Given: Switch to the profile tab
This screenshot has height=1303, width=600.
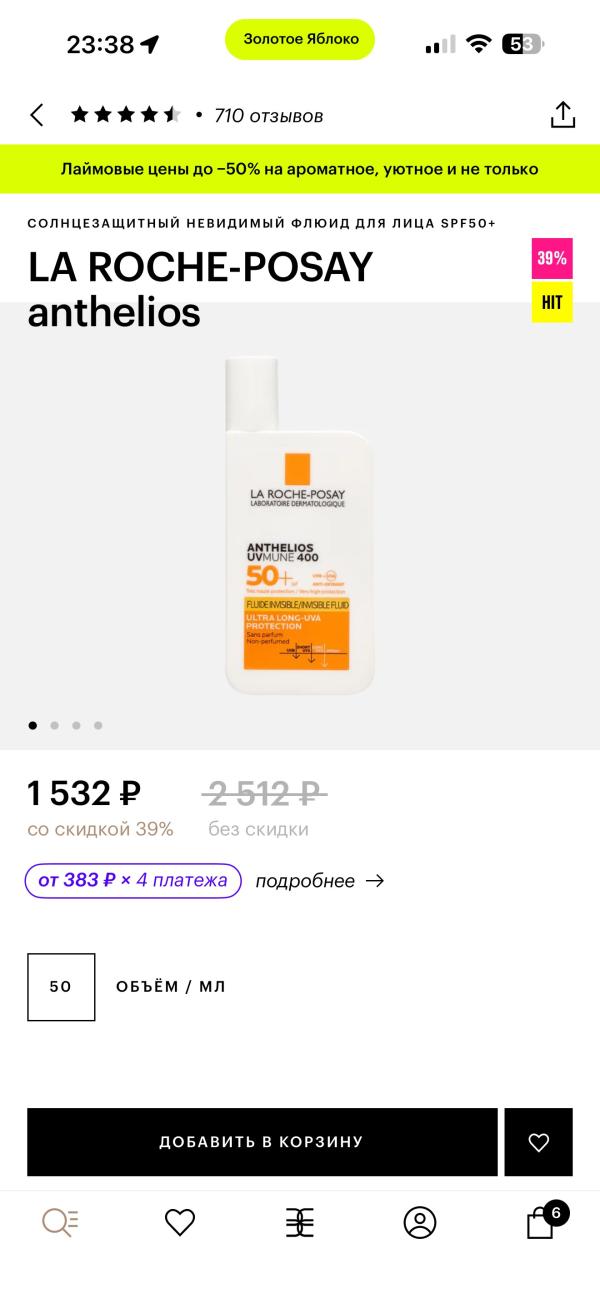Looking at the screenshot, I should pos(420,1222).
